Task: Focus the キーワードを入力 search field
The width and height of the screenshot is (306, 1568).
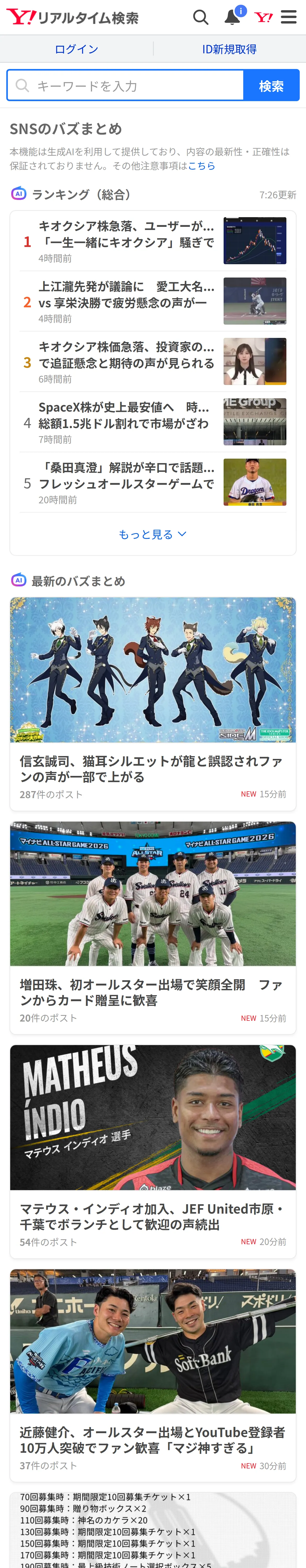Action: (125, 85)
